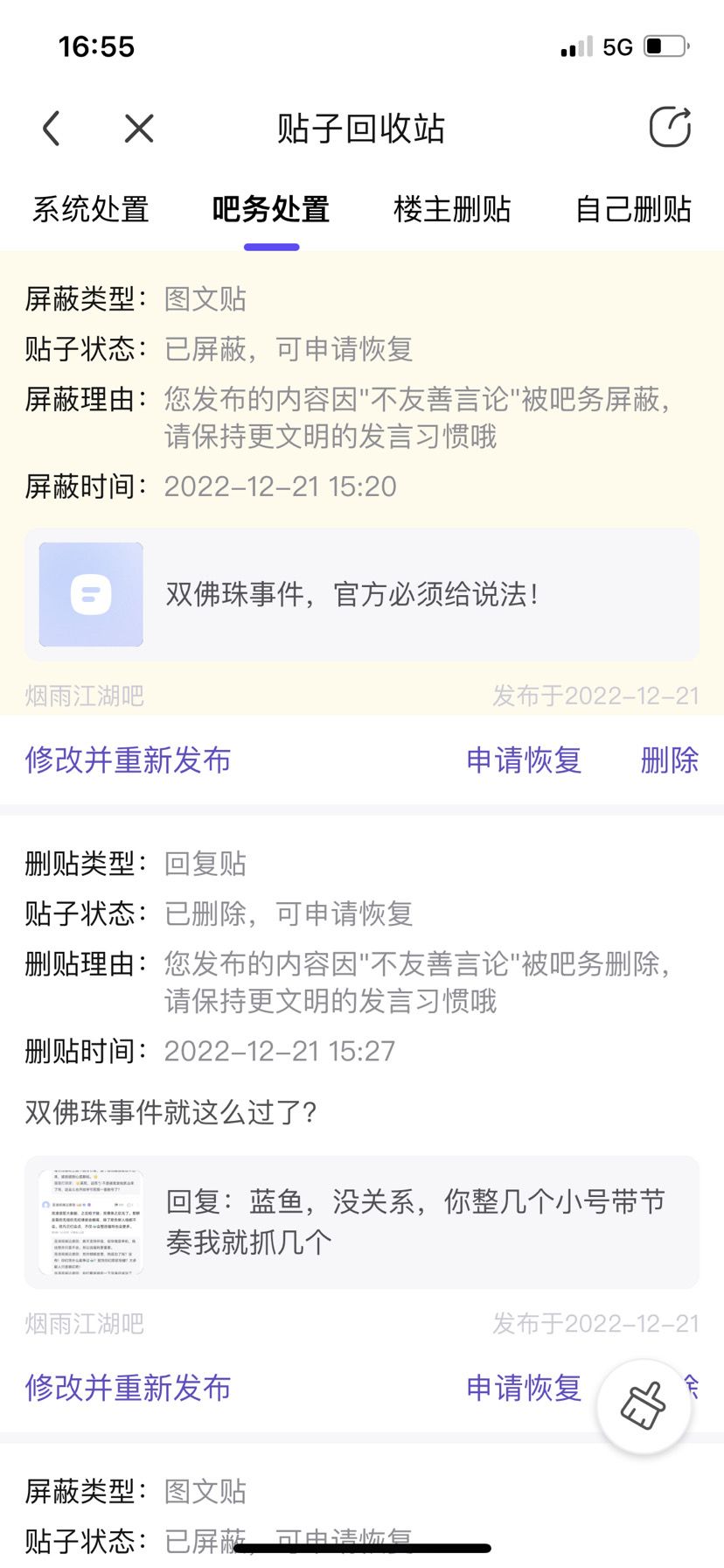Image resolution: width=724 pixels, height=1568 pixels.
Task: Tap the floating broom cleanup button
Action: (x=644, y=1406)
